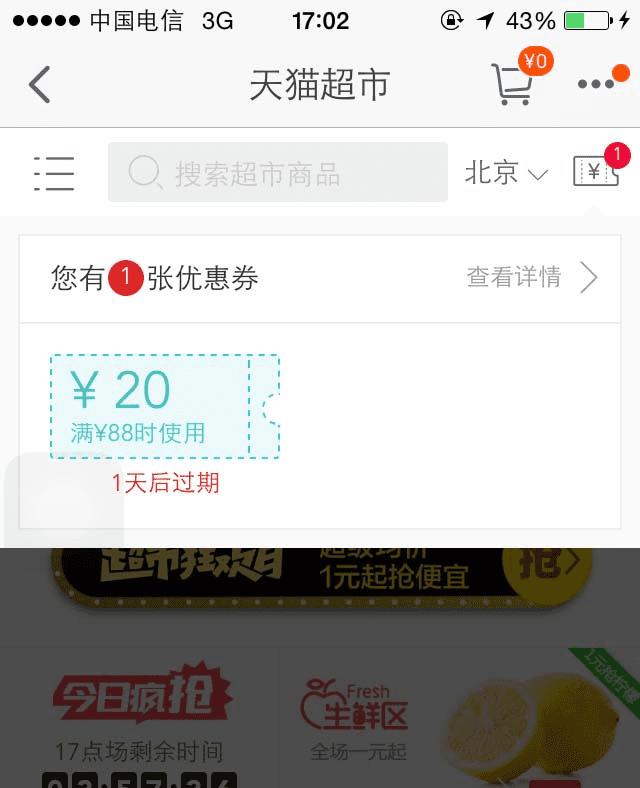
Task: Open the category list menu
Action: tap(54, 173)
